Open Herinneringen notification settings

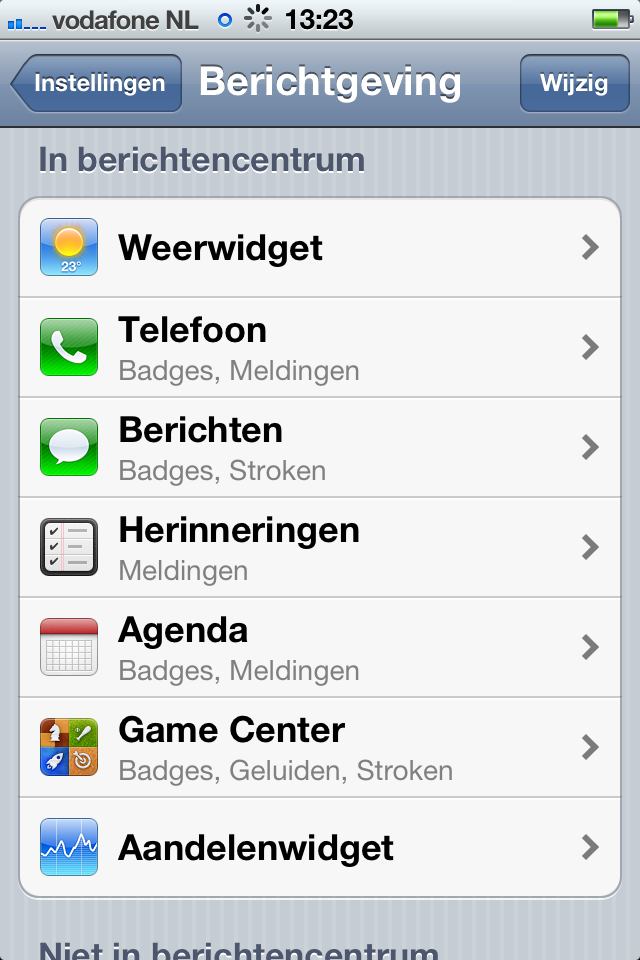(x=320, y=547)
